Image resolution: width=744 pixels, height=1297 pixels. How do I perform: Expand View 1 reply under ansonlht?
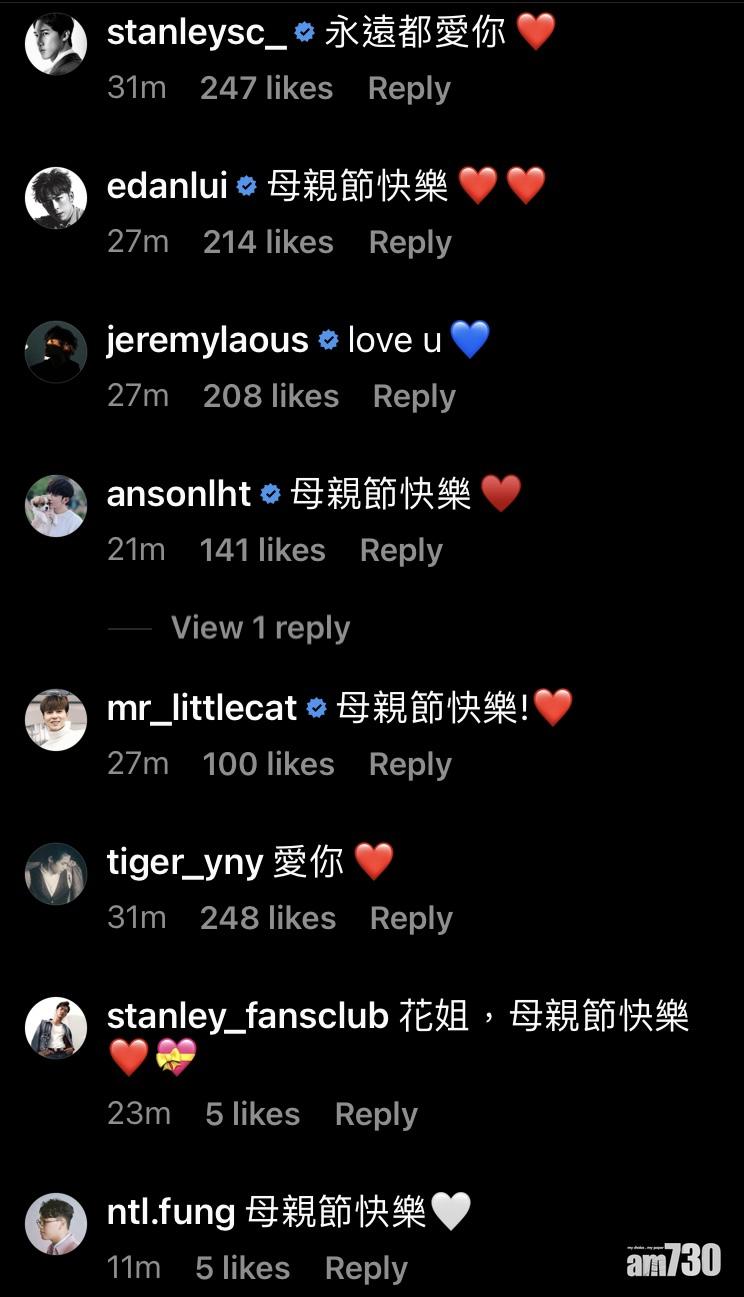point(260,628)
